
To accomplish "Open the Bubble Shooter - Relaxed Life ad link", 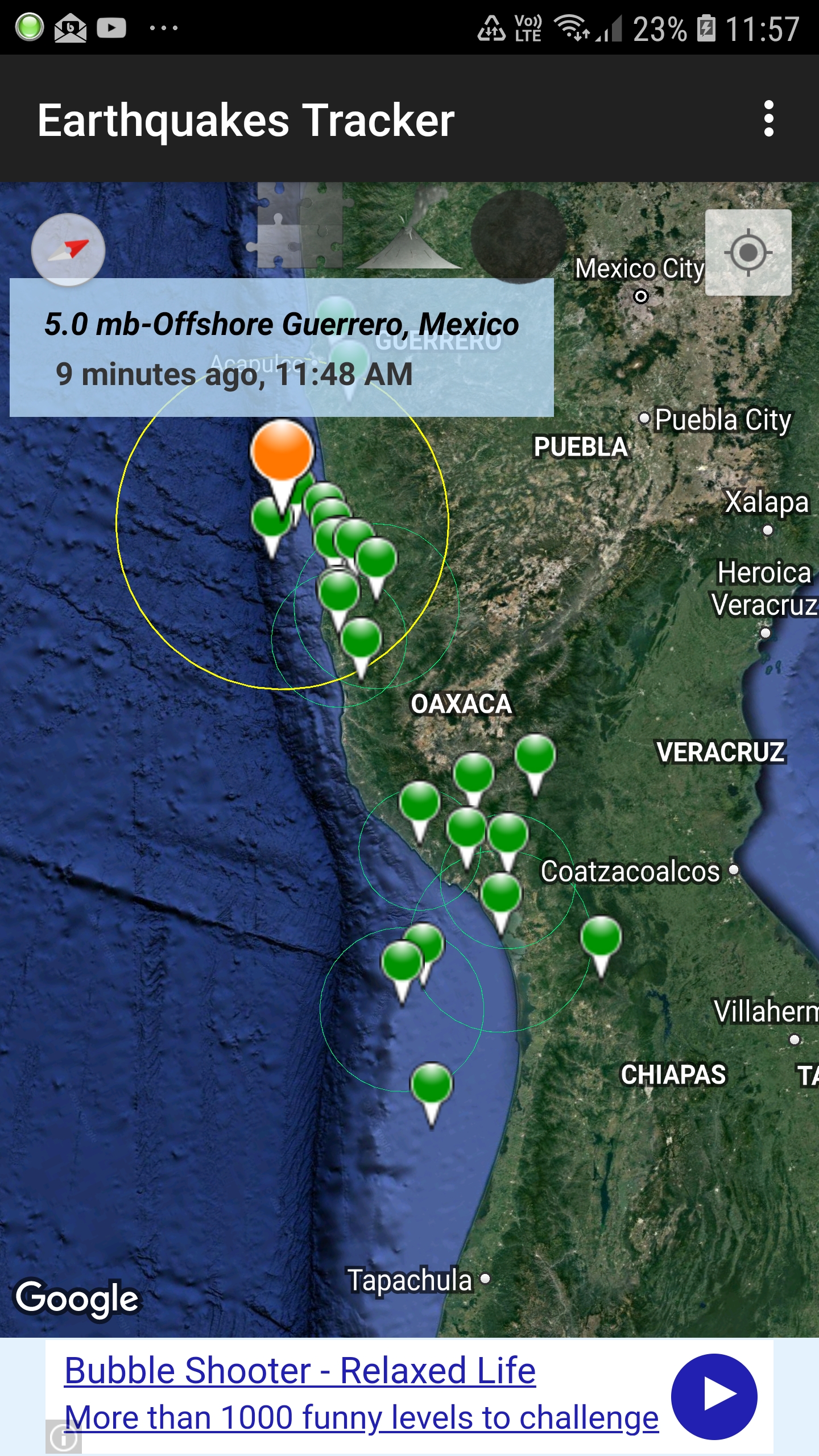I will pos(300,1370).
